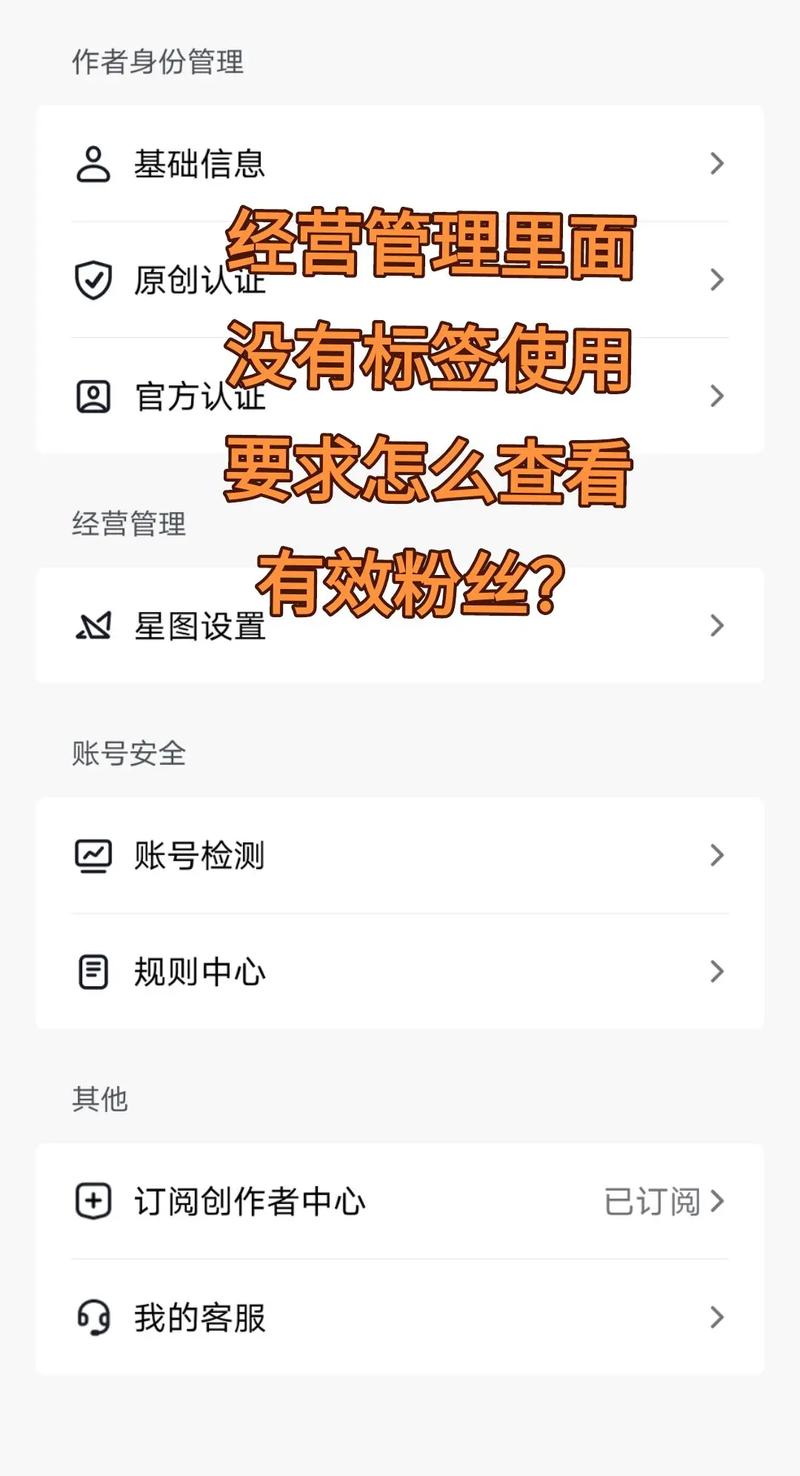Click the plus-square icon for 订阅创作者中心

coord(93,1202)
